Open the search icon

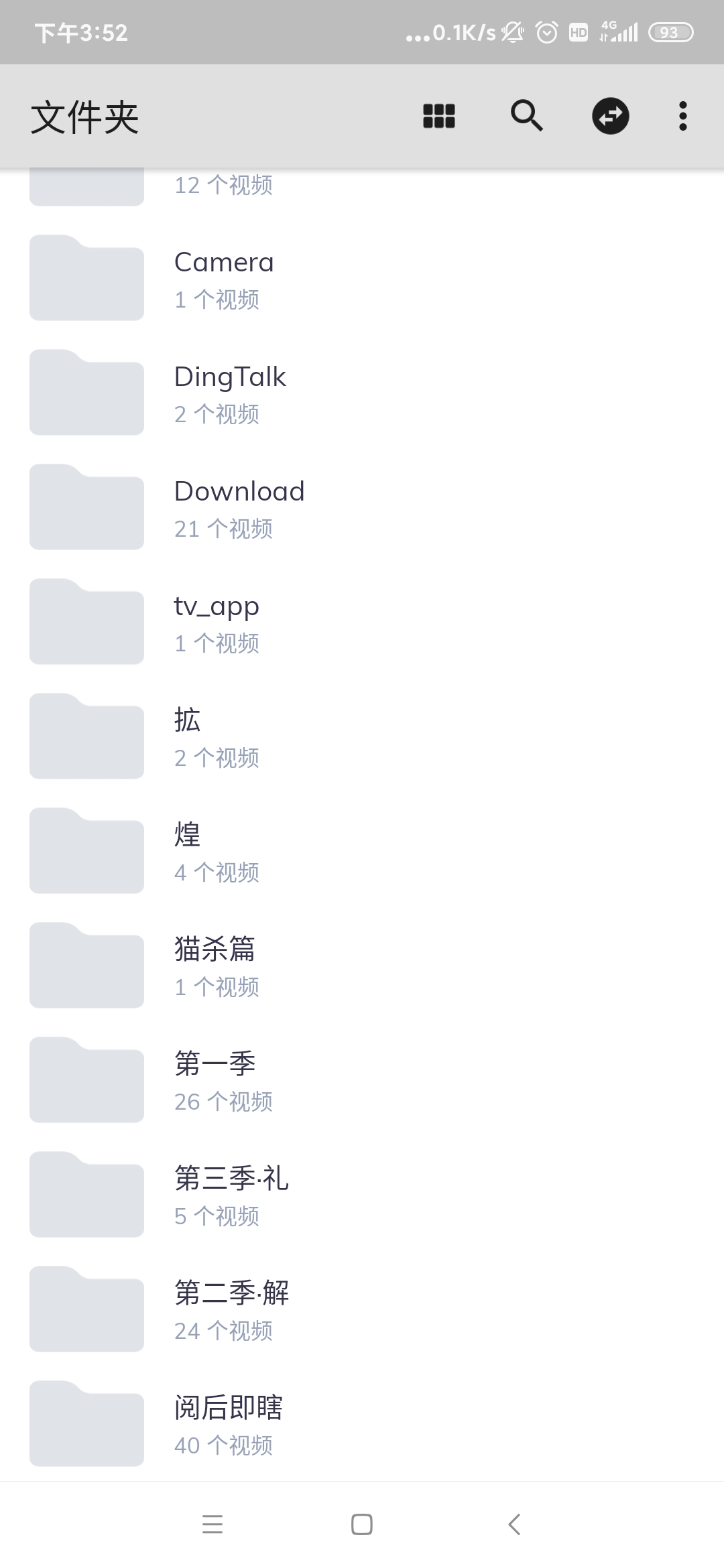[x=526, y=116]
